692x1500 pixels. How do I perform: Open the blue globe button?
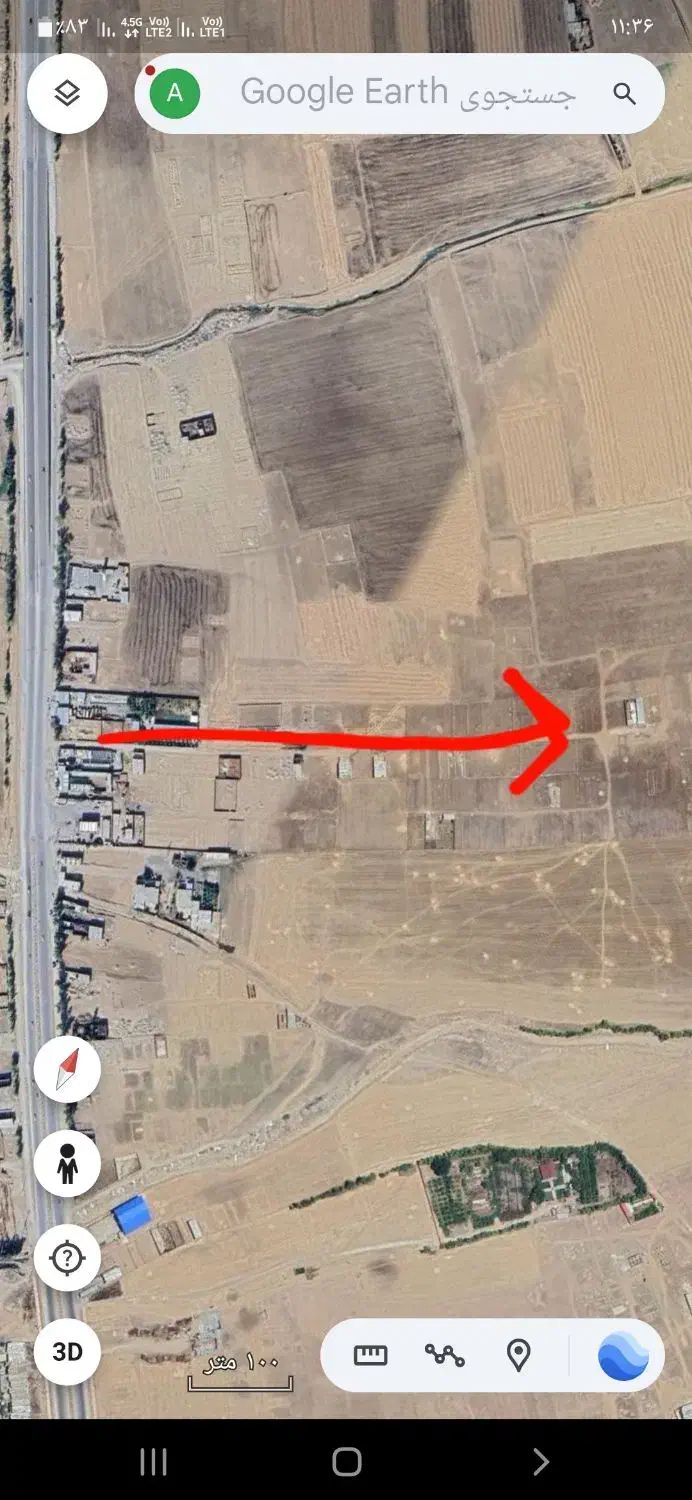click(623, 1357)
